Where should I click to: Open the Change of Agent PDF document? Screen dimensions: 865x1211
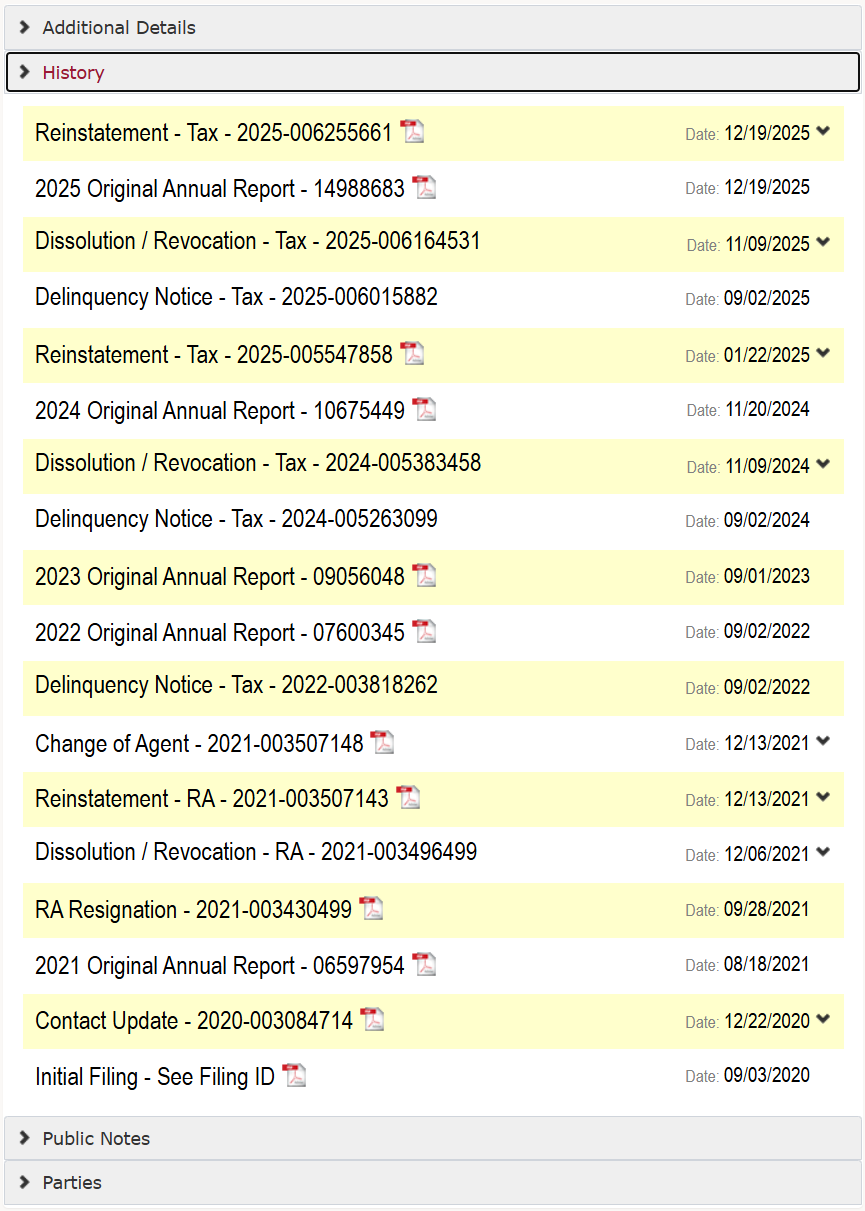[382, 742]
